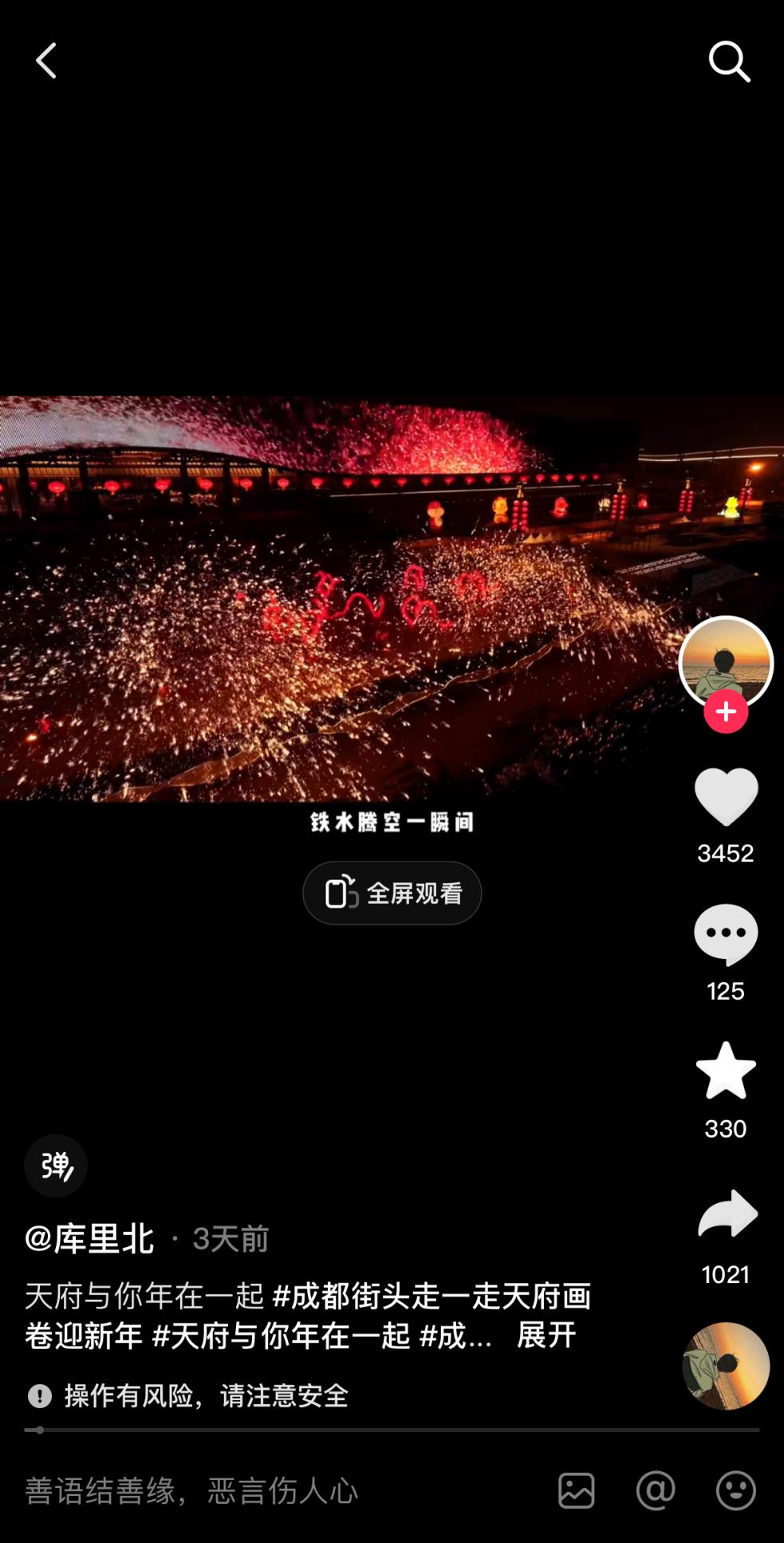Viewport: 784px width, 1543px height.
Task: Expand the caption with 展开
Action: (x=546, y=1335)
